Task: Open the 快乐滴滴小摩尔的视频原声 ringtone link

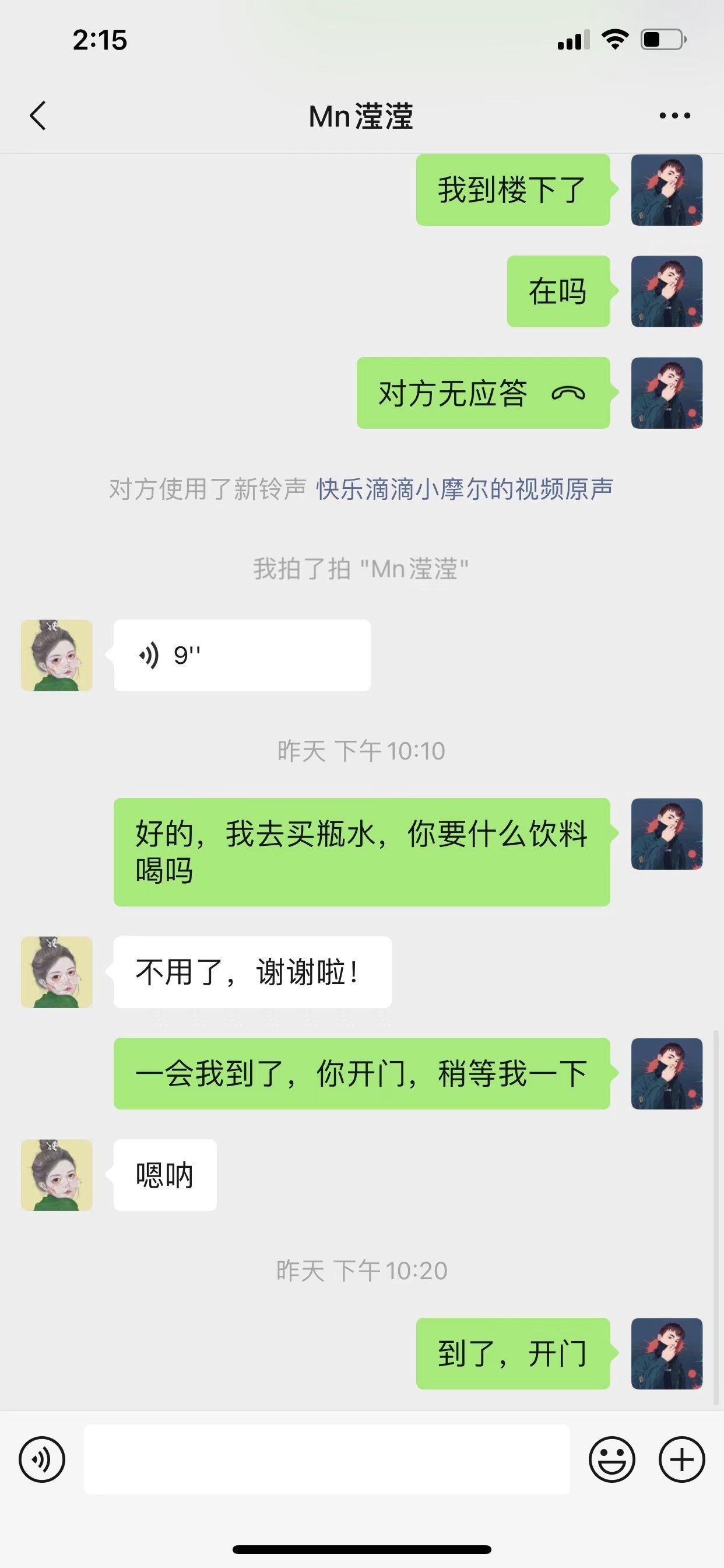Action: click(464, 489)
